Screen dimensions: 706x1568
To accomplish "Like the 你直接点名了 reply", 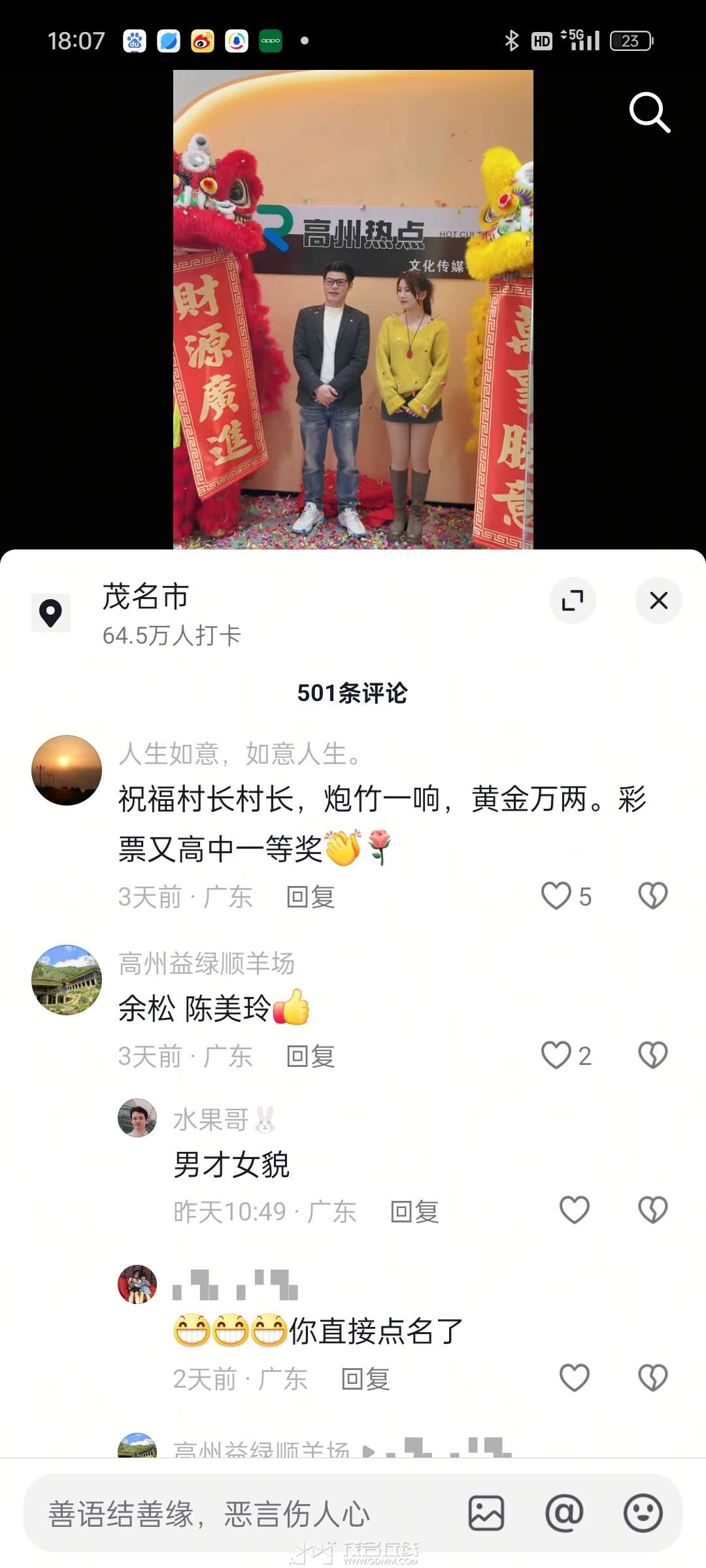I will click(x=575, y=1378).
